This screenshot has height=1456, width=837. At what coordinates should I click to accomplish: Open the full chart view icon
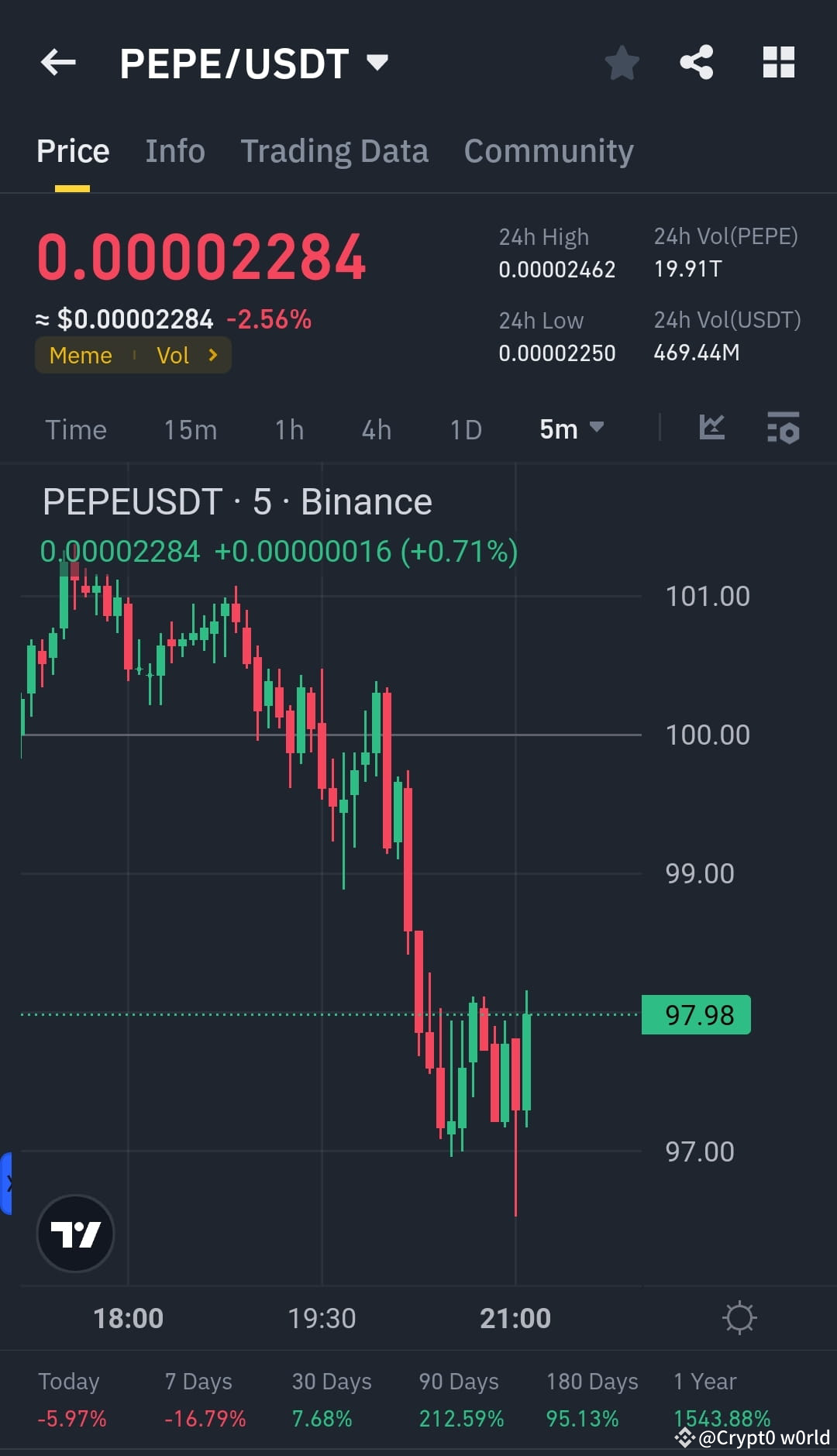pos(712,429)
